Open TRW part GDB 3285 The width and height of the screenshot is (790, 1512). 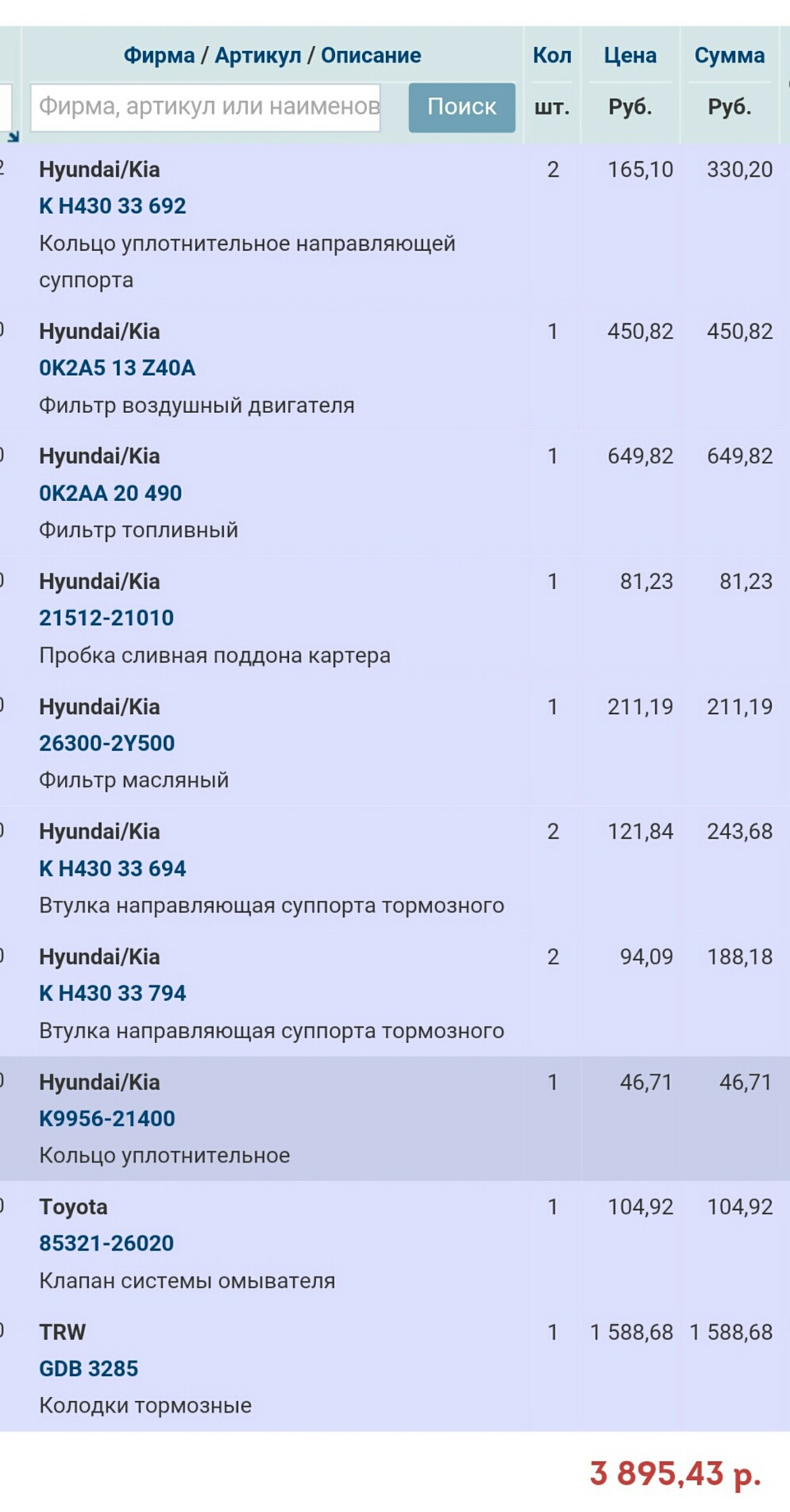(89, 1368)
